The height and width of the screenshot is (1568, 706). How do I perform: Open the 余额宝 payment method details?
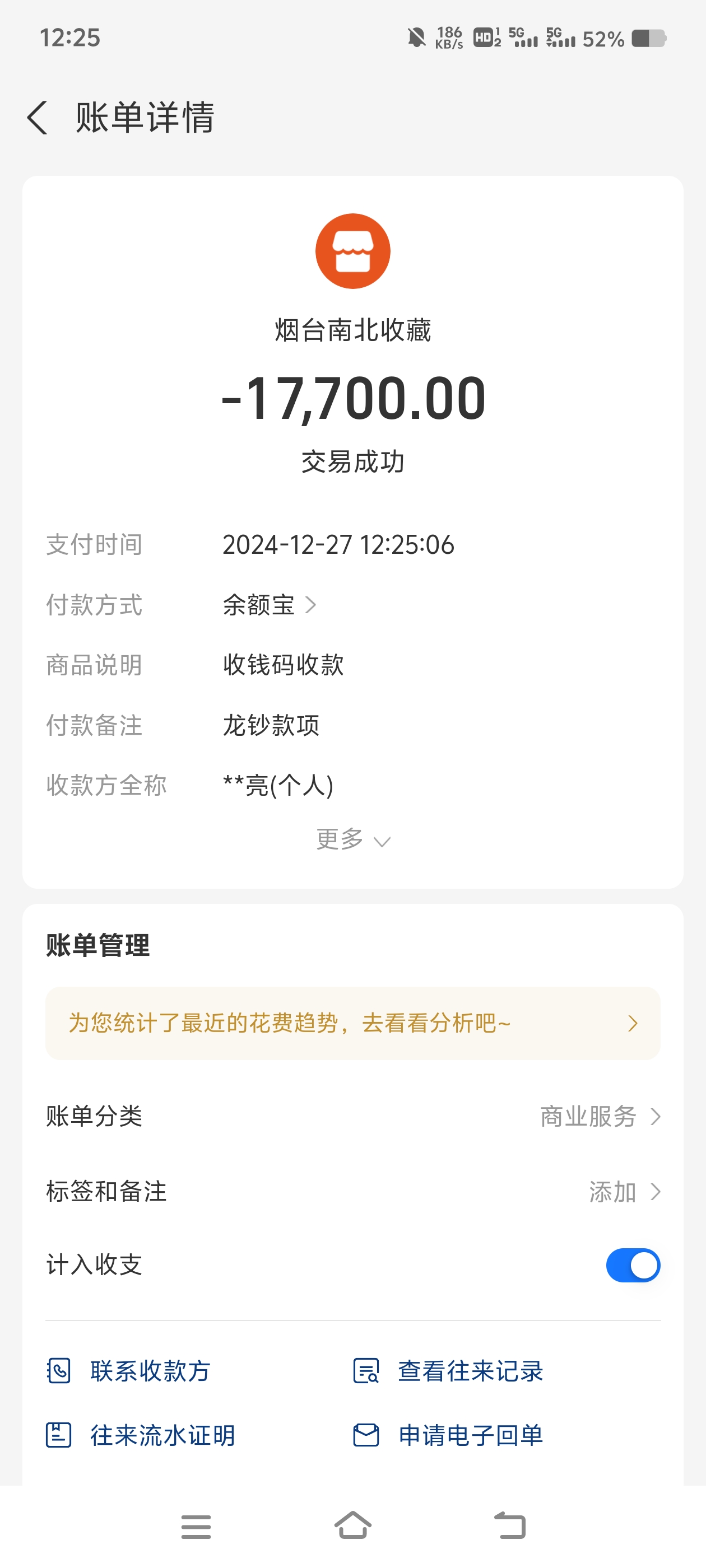click(x=268, y=605)
